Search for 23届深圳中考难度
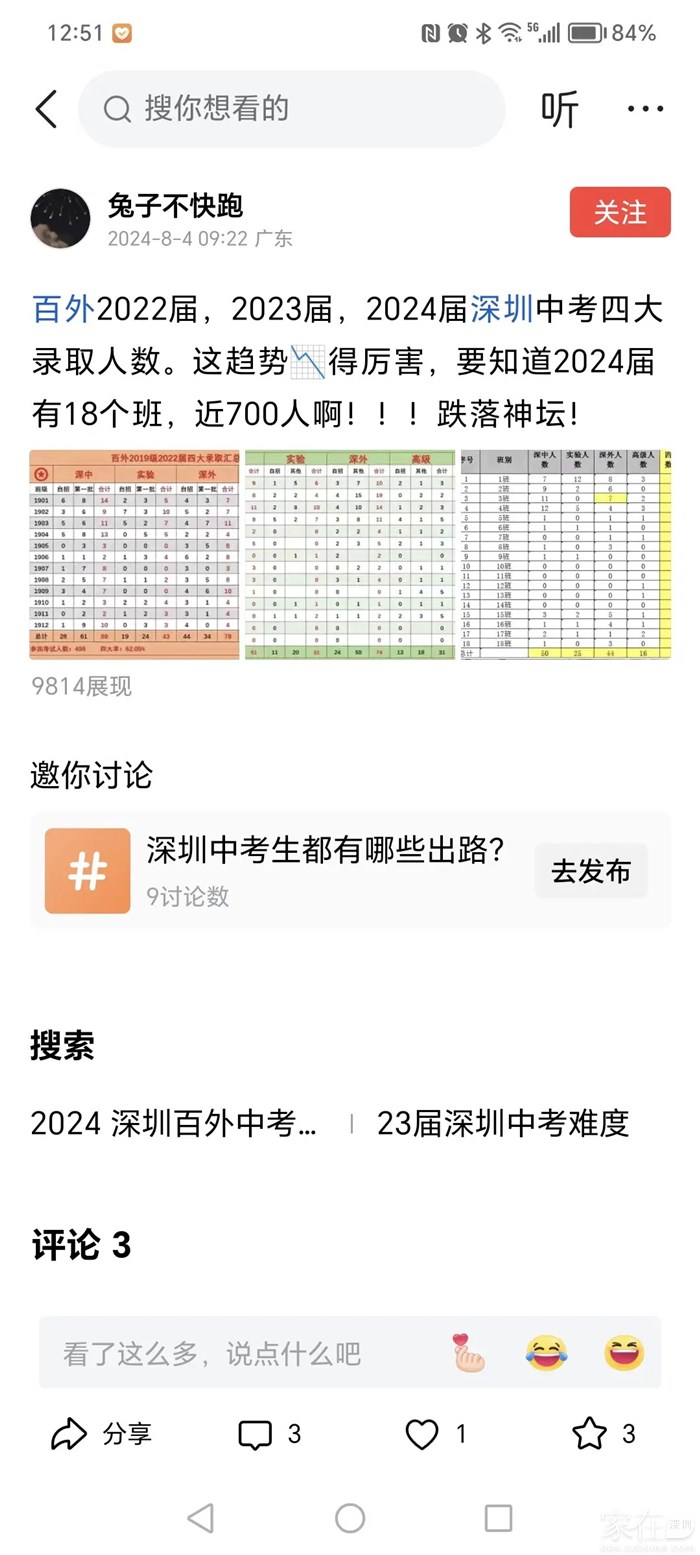 tap(502, 1123)
